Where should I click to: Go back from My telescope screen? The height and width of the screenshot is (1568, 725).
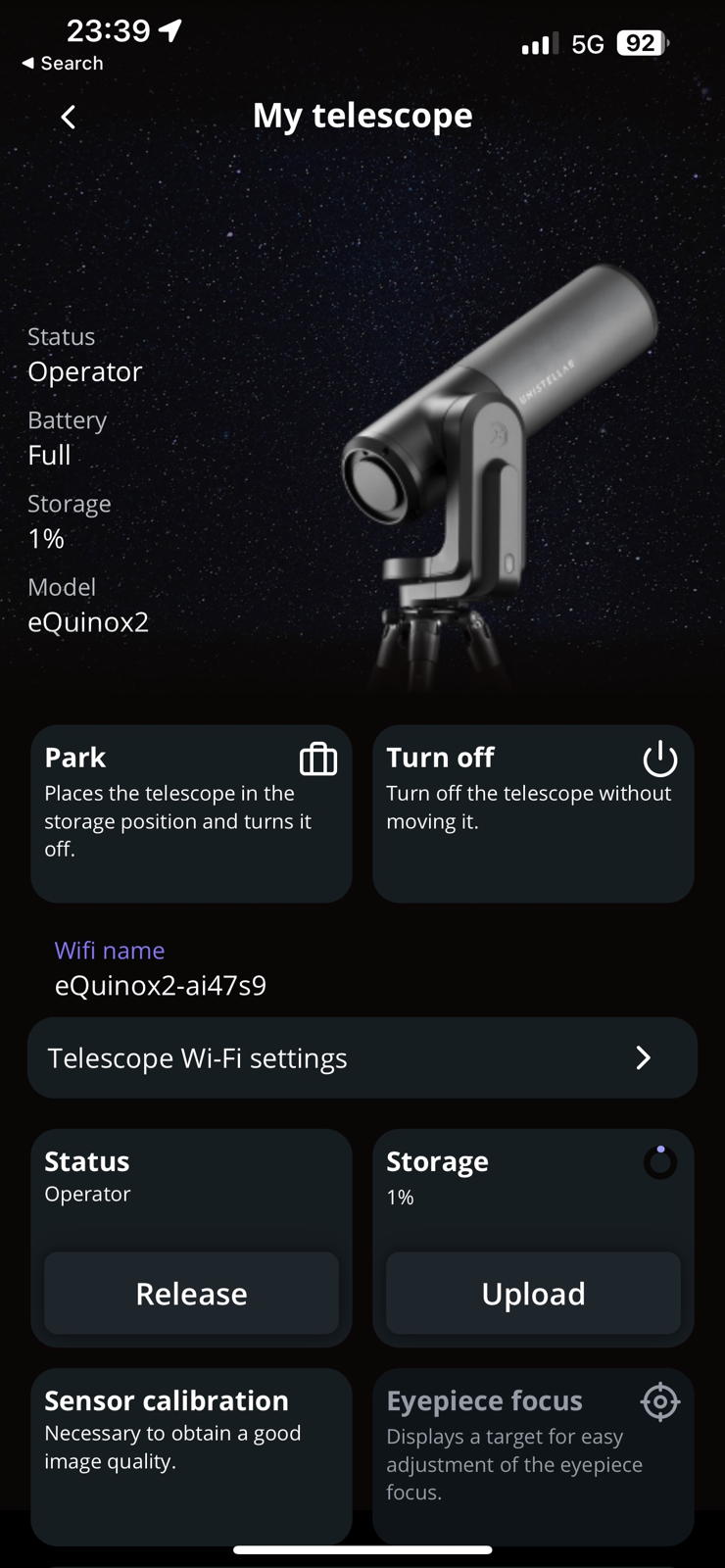point(68,118)
